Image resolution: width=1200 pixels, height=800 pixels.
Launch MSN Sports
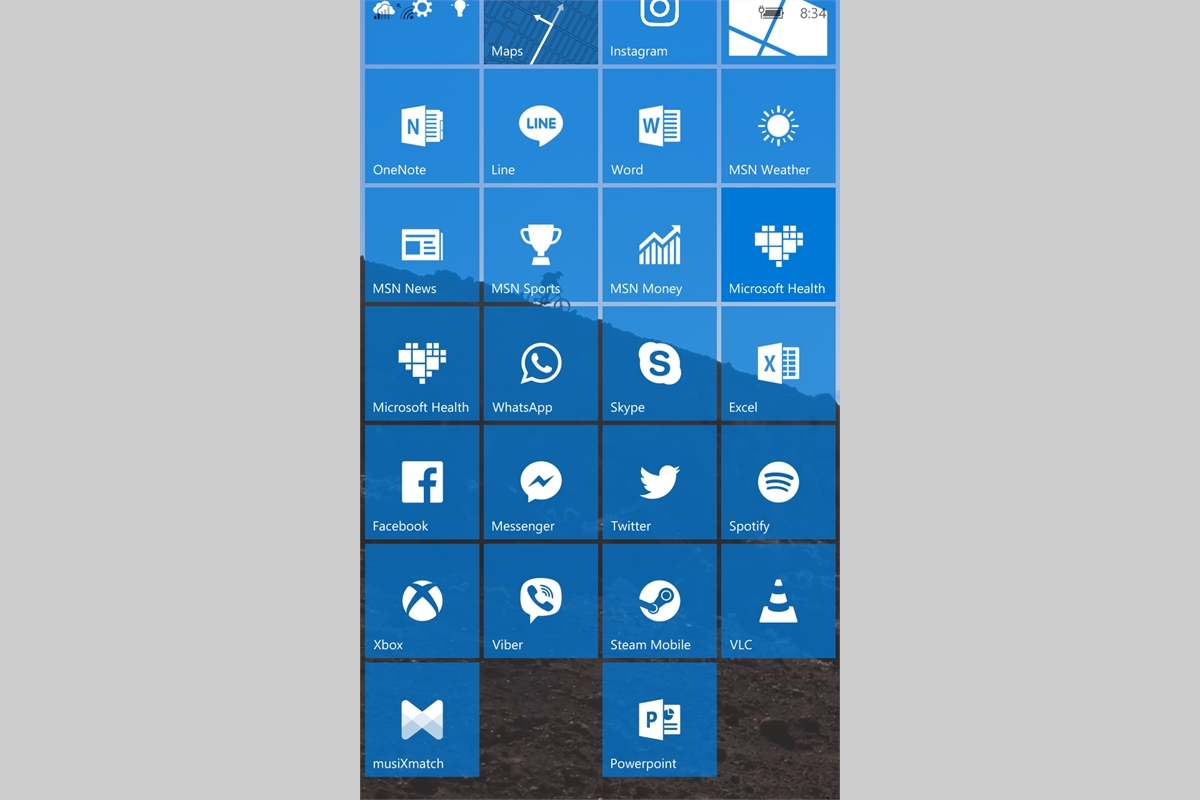click(x=540, y=245)
